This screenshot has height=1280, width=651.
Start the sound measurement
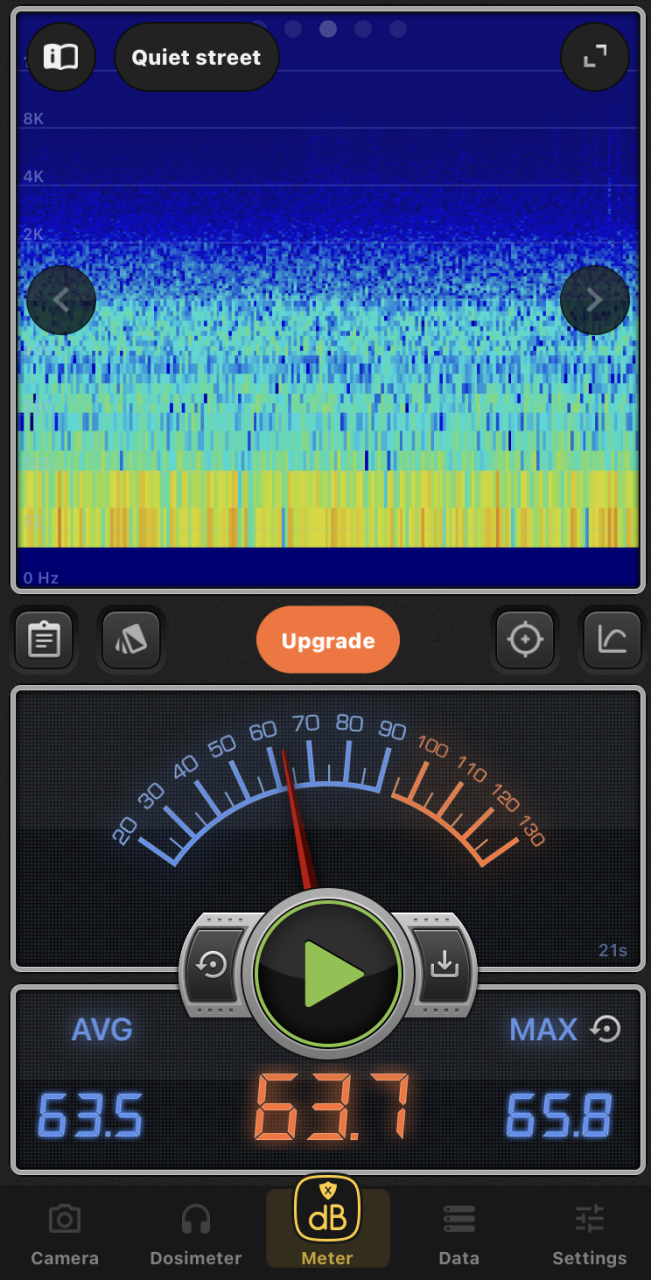coord(328,972)
